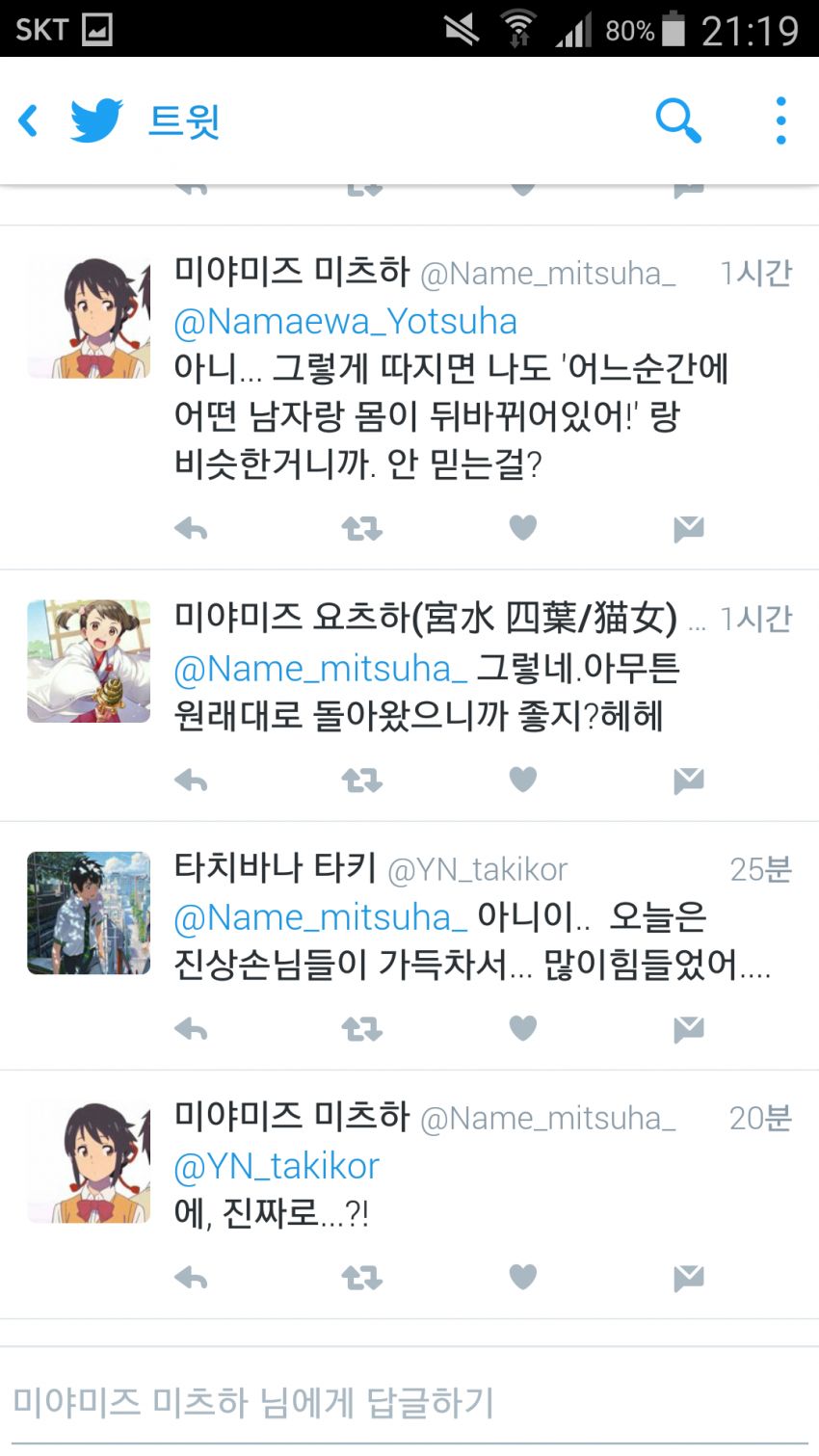Retweet 미야미즈 요츠하's tweet
The height and width of the screenshot is (1456, 819).
click(x=362, y=780)
